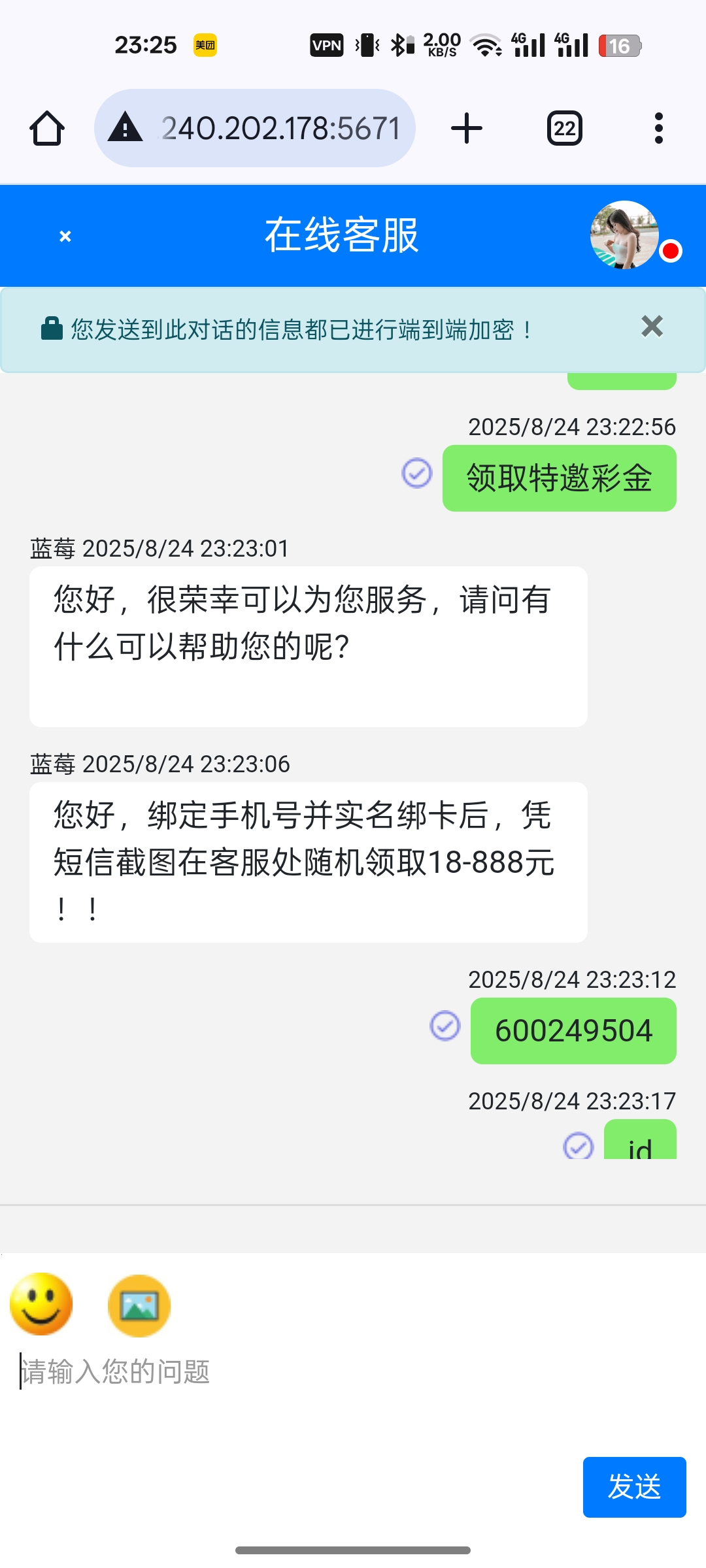Open the emoji picker
The width and height of the screenshot is (706, 1568).
point(41,1304)
